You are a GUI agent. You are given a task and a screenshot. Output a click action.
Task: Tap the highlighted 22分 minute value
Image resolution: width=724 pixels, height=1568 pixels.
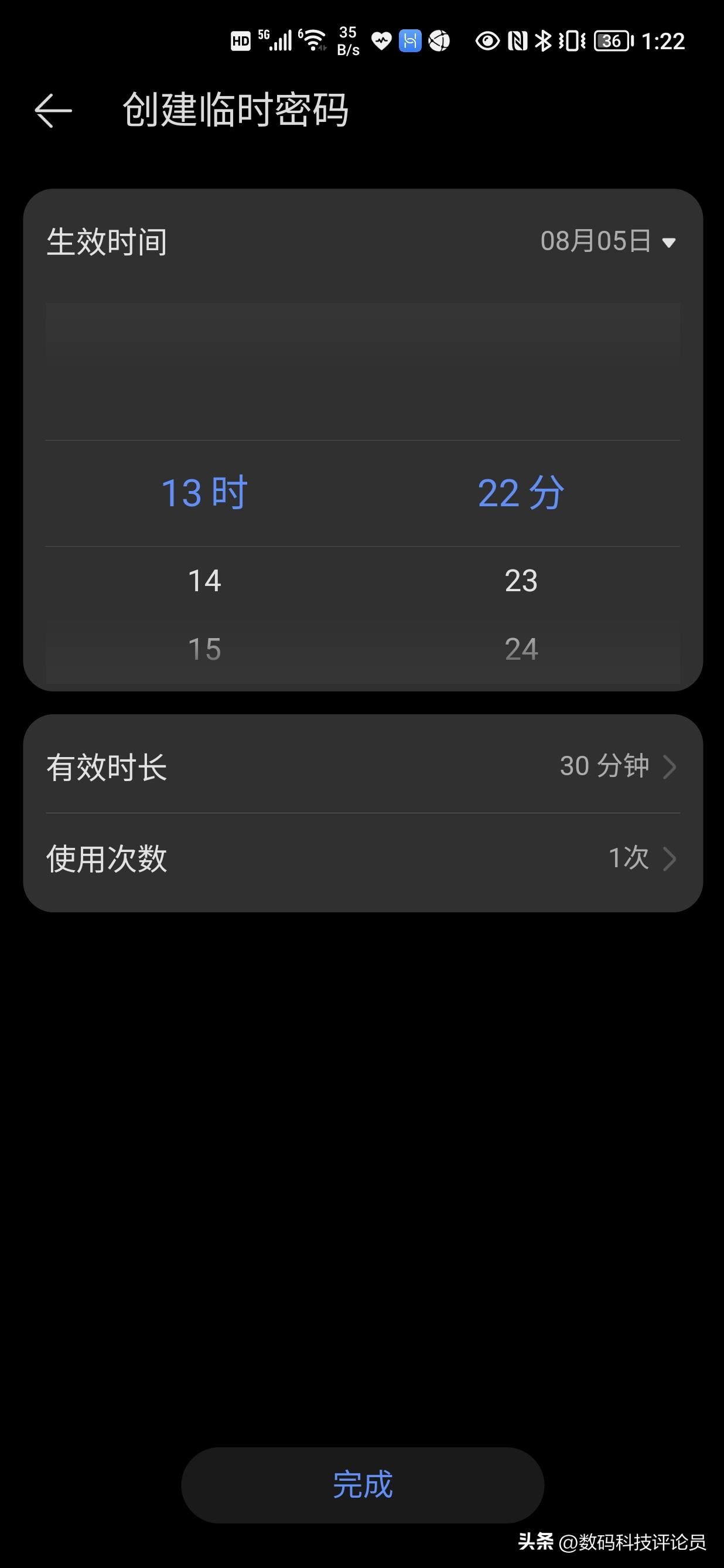521,493
